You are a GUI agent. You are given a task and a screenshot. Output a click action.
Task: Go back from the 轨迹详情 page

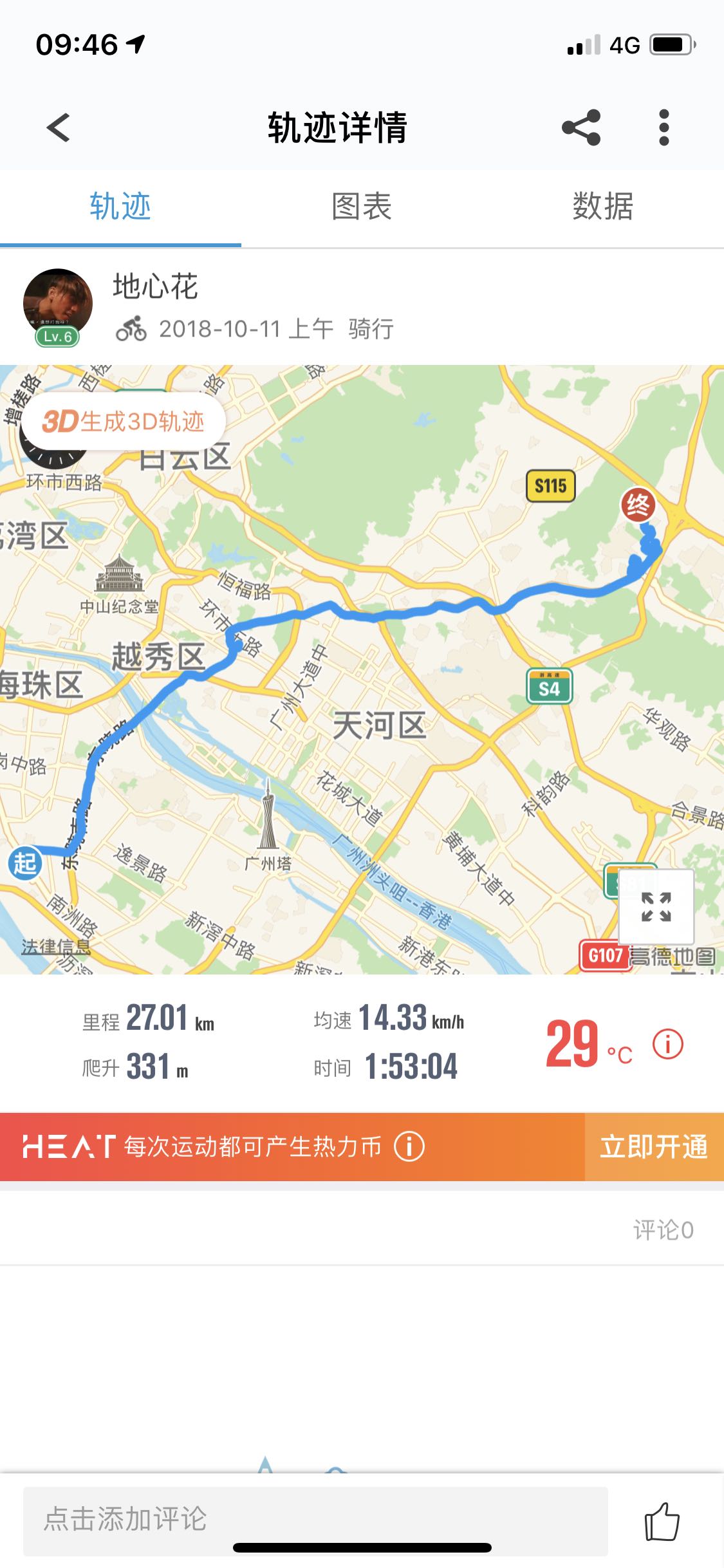(x=59, y=127)
